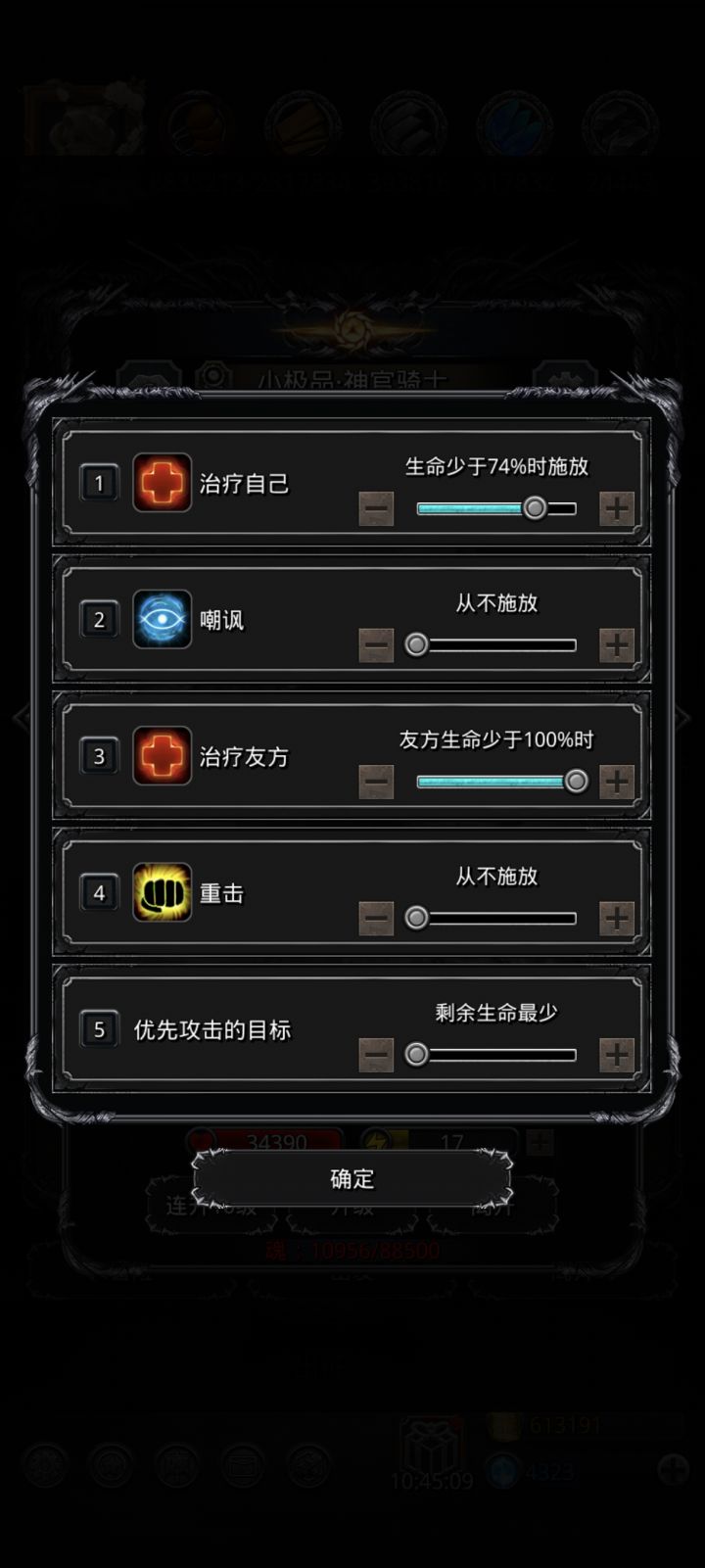This screenshot has height=1568, width=705.
Task: Click the minus stepper for 治疗自己
Action: 375,508
